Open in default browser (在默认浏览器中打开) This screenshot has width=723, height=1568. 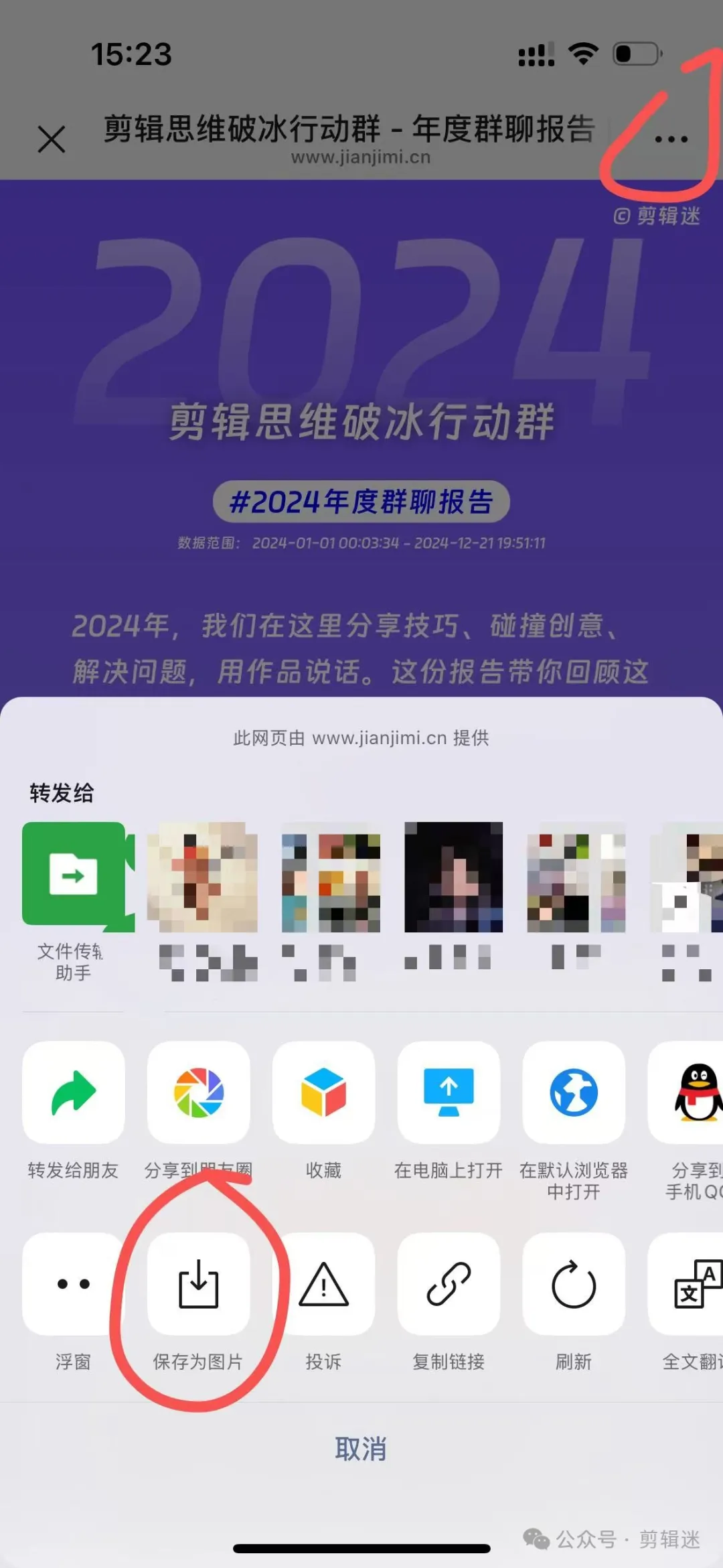click(x=574, y=1093)
